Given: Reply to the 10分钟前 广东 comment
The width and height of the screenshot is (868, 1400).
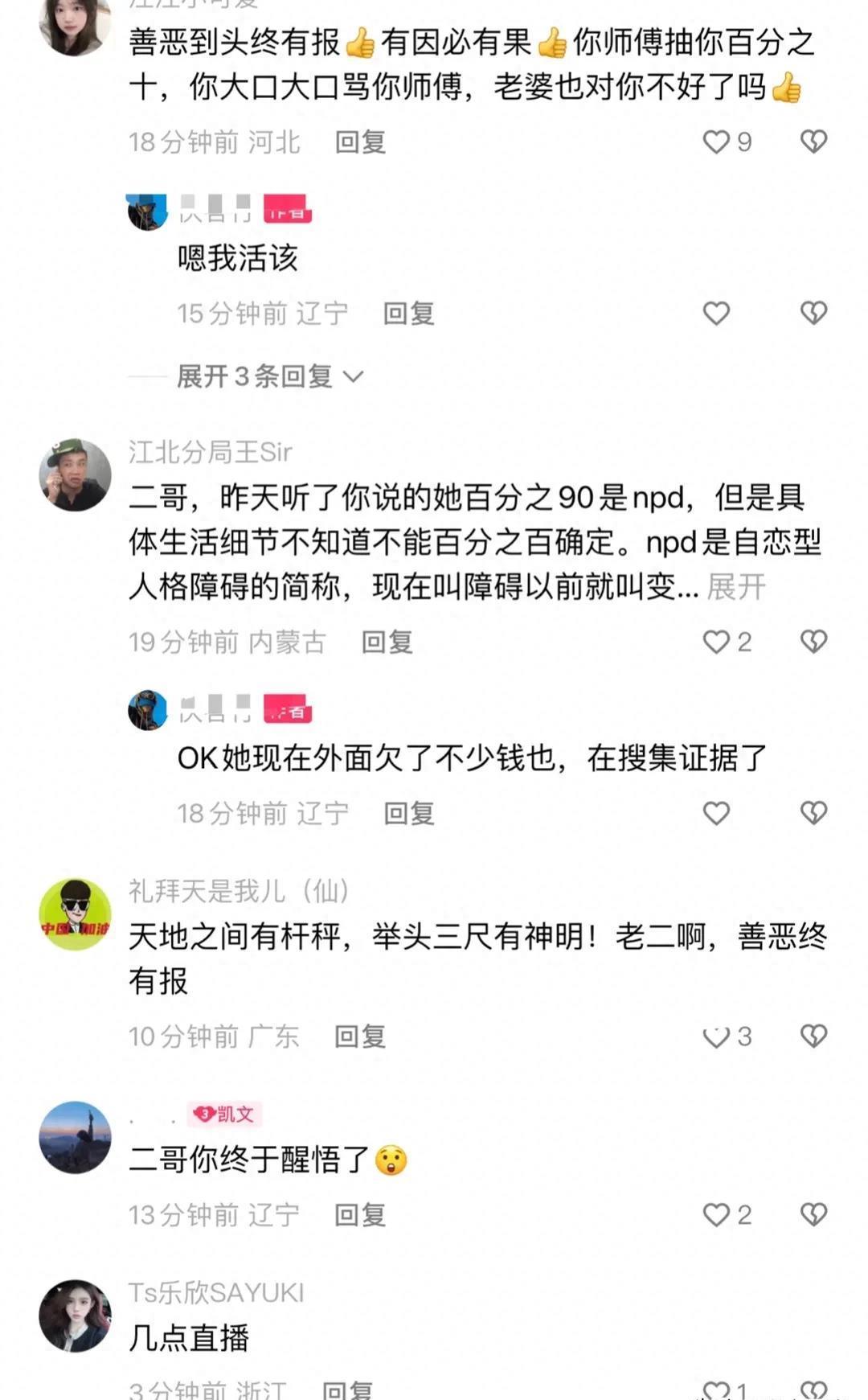Looking at the screenshot, I should point(360,1037).
